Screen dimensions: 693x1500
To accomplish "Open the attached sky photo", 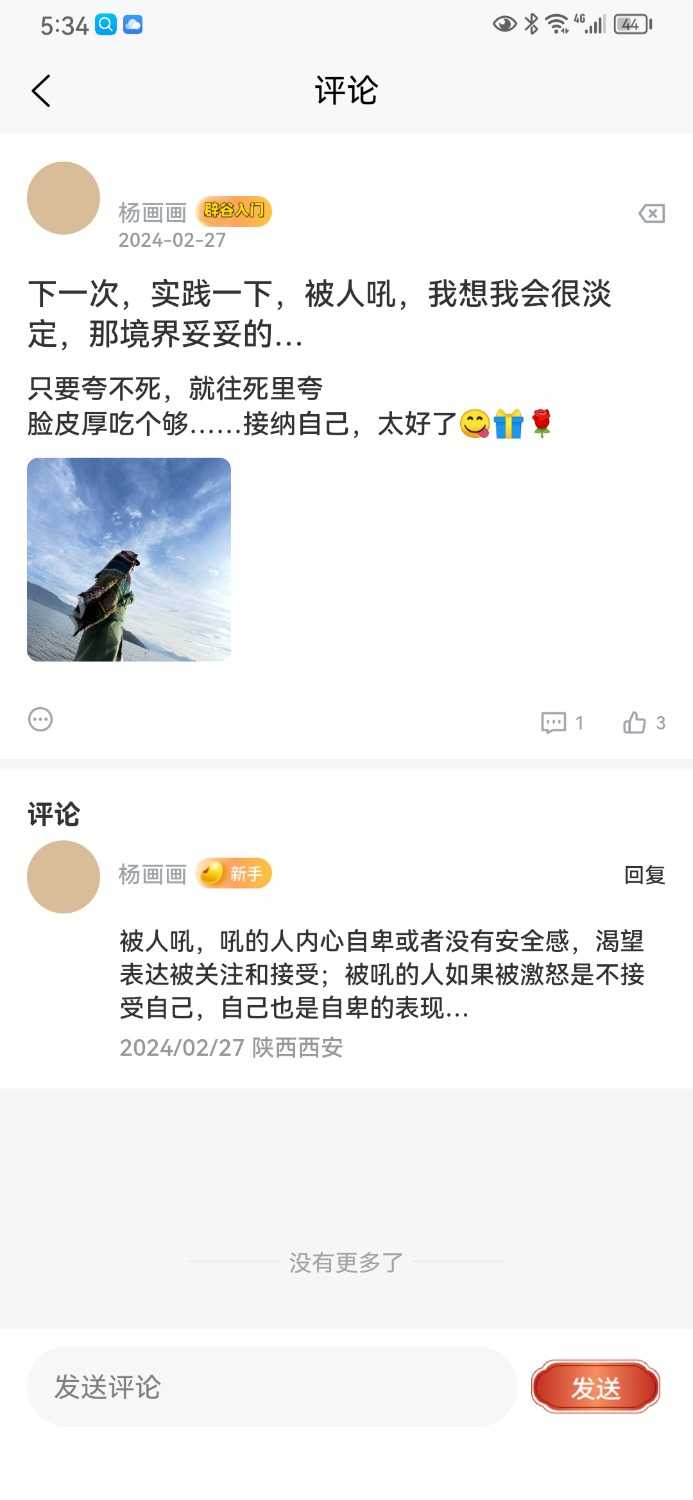I will (x=129, y=559).
